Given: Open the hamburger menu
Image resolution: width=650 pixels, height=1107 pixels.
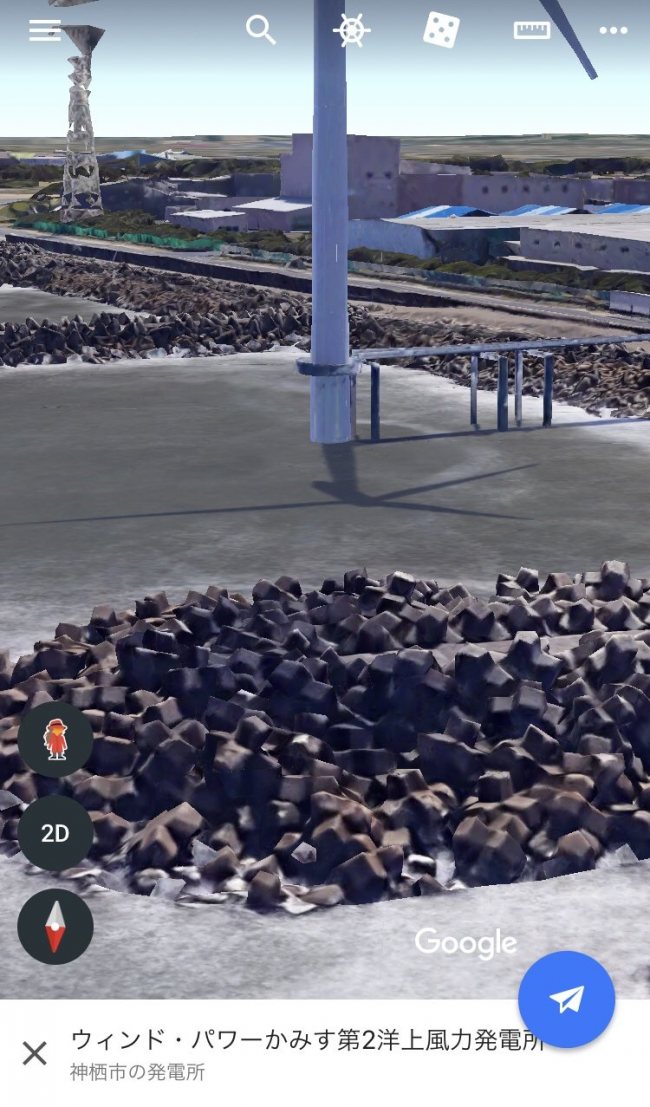Looking at the screenshot, I should 45,30.
